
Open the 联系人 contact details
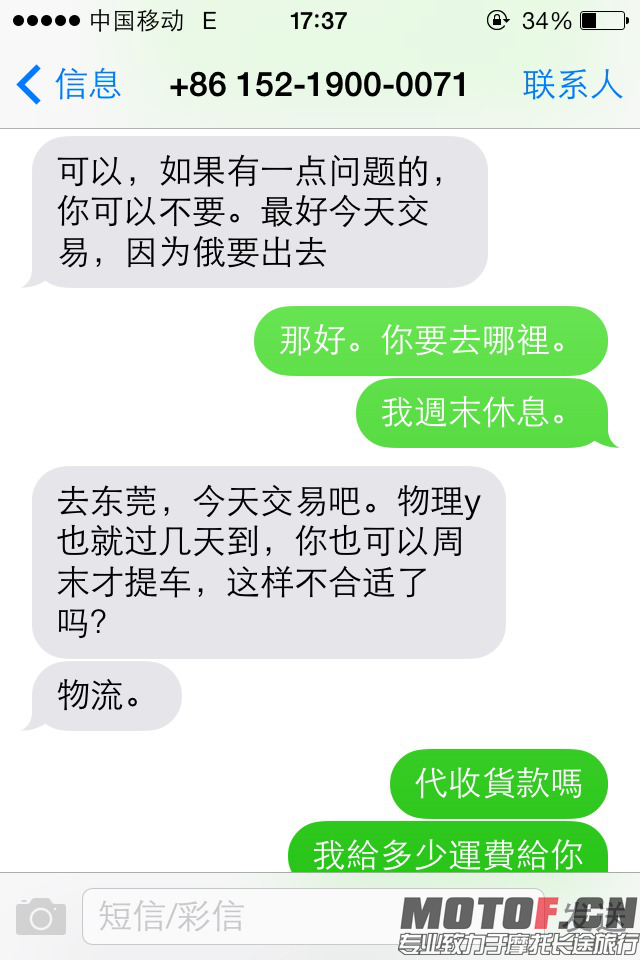573,85
